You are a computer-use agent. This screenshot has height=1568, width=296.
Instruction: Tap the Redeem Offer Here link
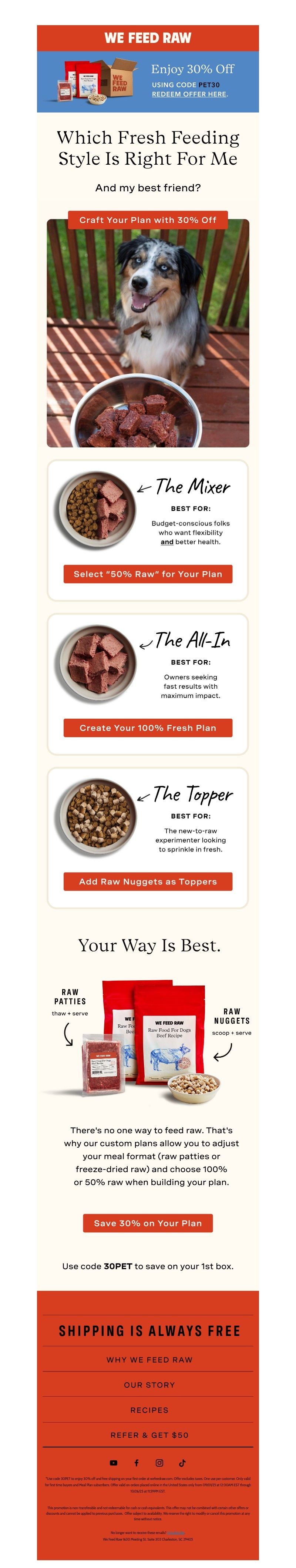[x=189, y=94]
